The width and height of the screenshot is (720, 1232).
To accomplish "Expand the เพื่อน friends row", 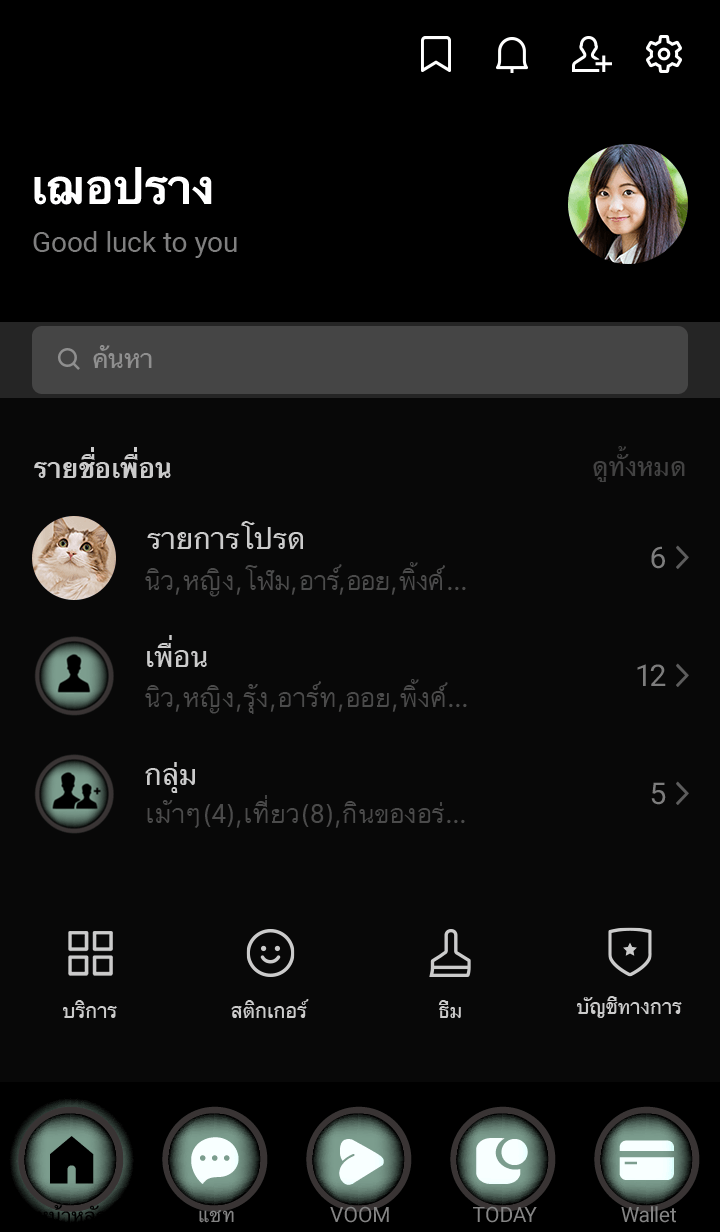I will (x=360, y=676).
